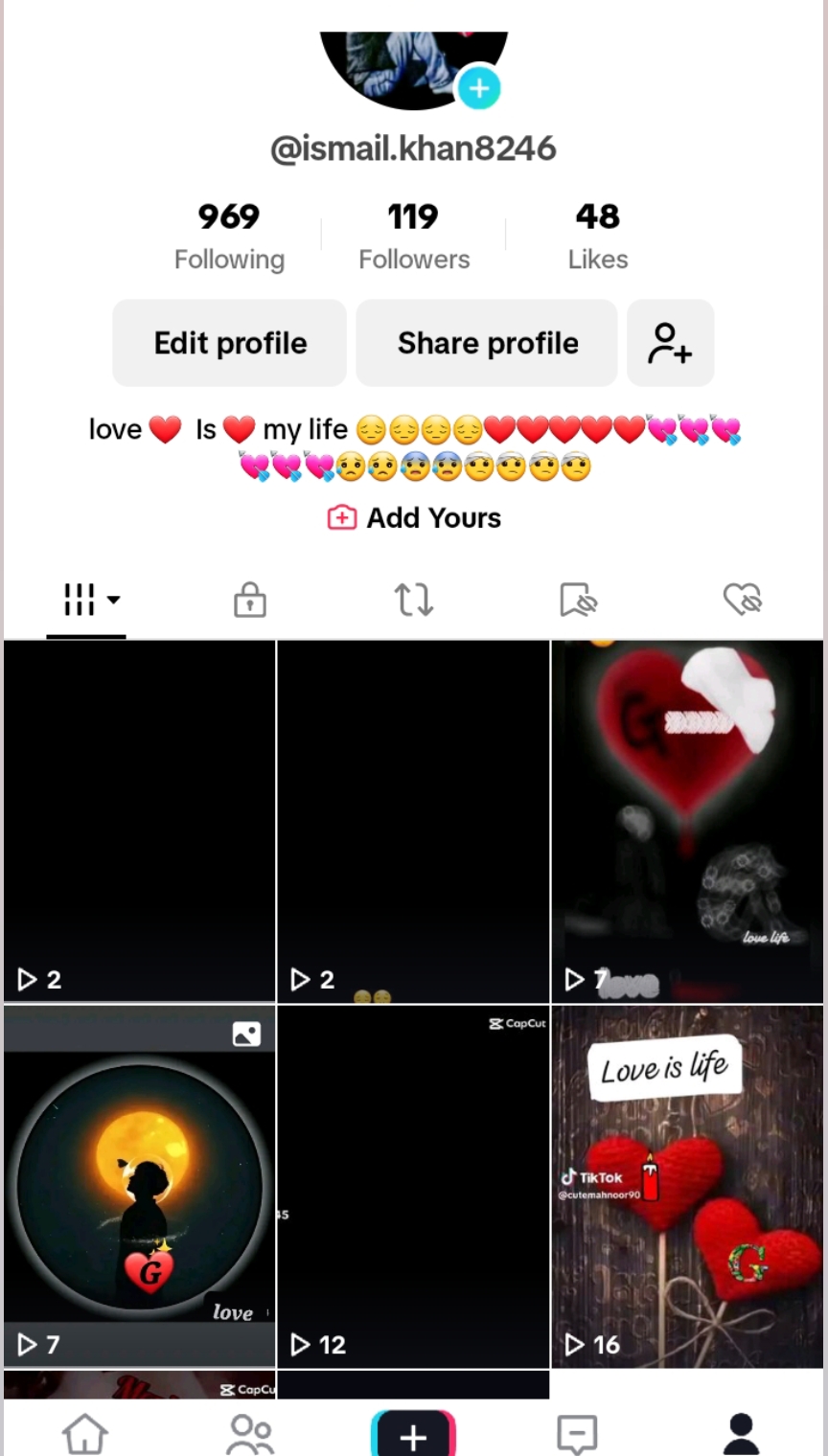Open the Followers list
Viewport: 828px width, 1456px height.
pyautogui.click(x=414, y=236)
